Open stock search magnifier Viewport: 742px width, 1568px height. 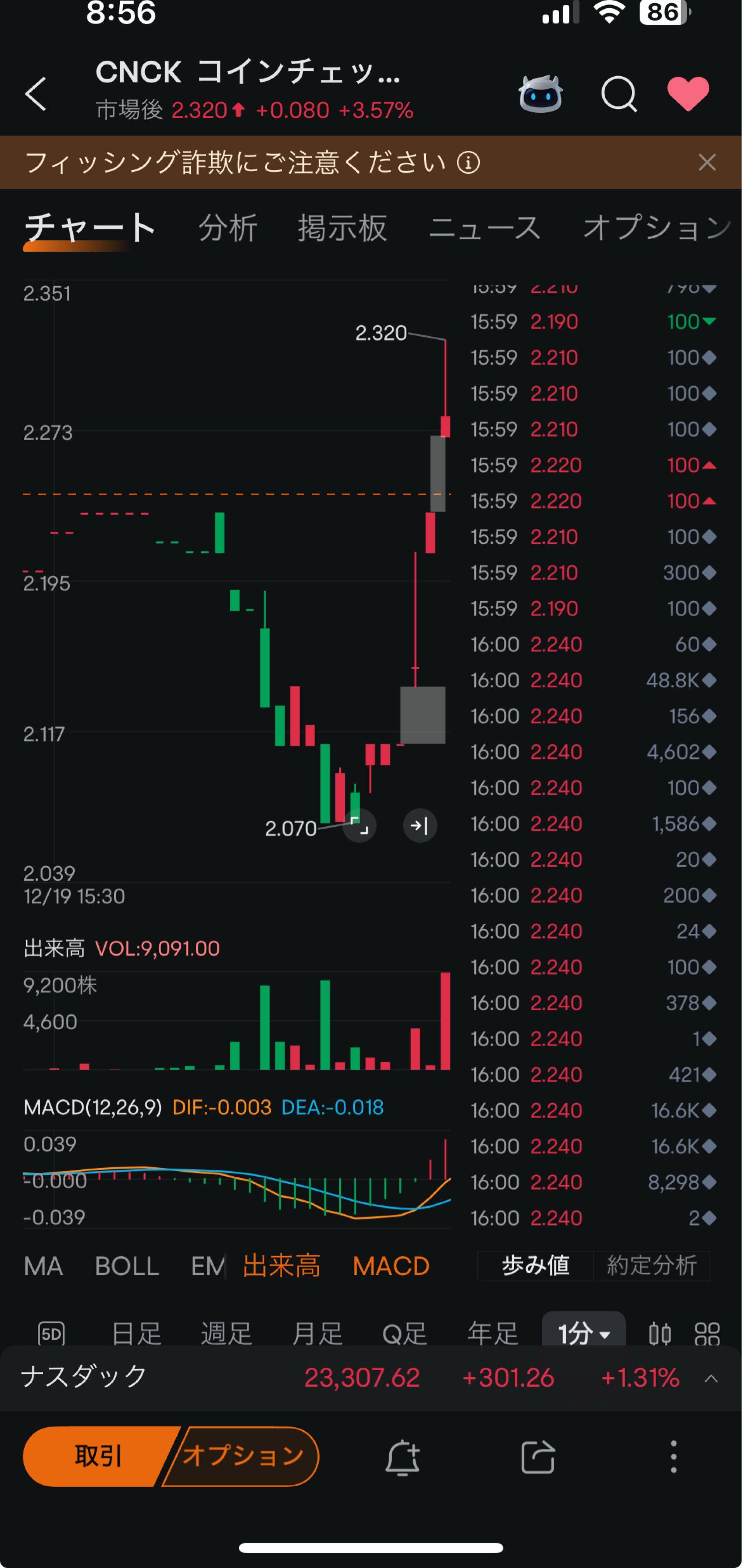point(618,94)
